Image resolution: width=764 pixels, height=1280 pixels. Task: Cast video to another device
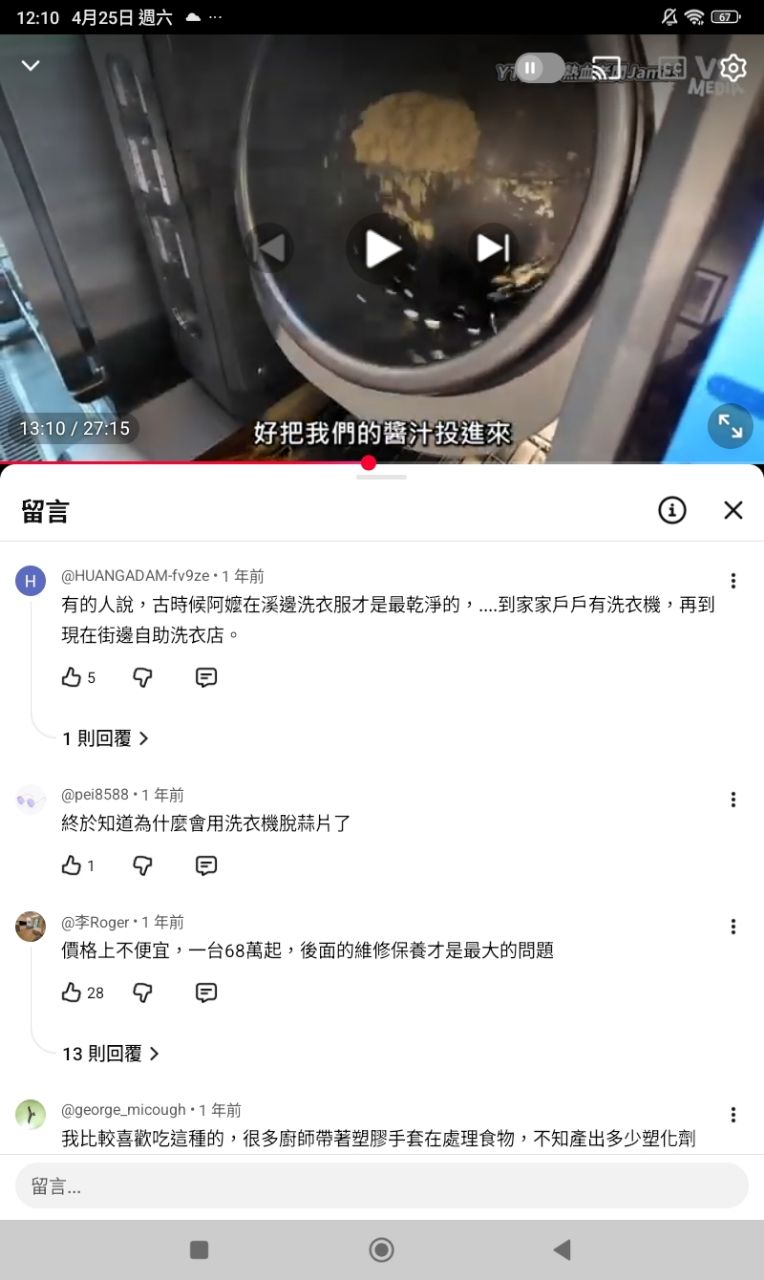point(606,68)
